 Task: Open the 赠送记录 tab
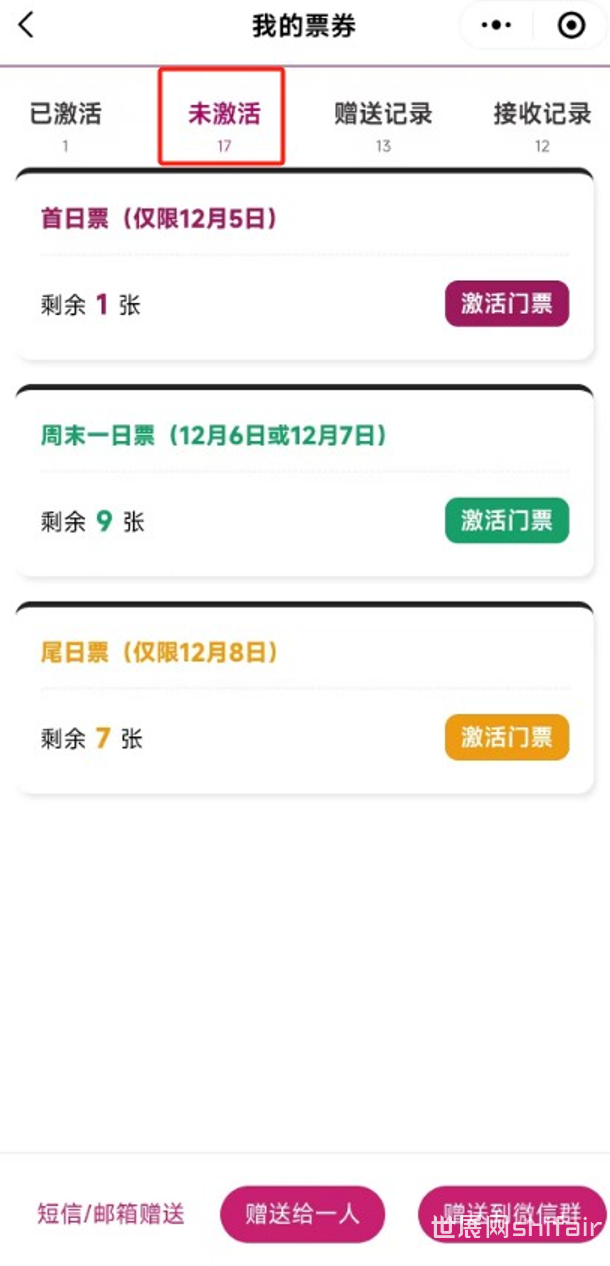[383, 124]
